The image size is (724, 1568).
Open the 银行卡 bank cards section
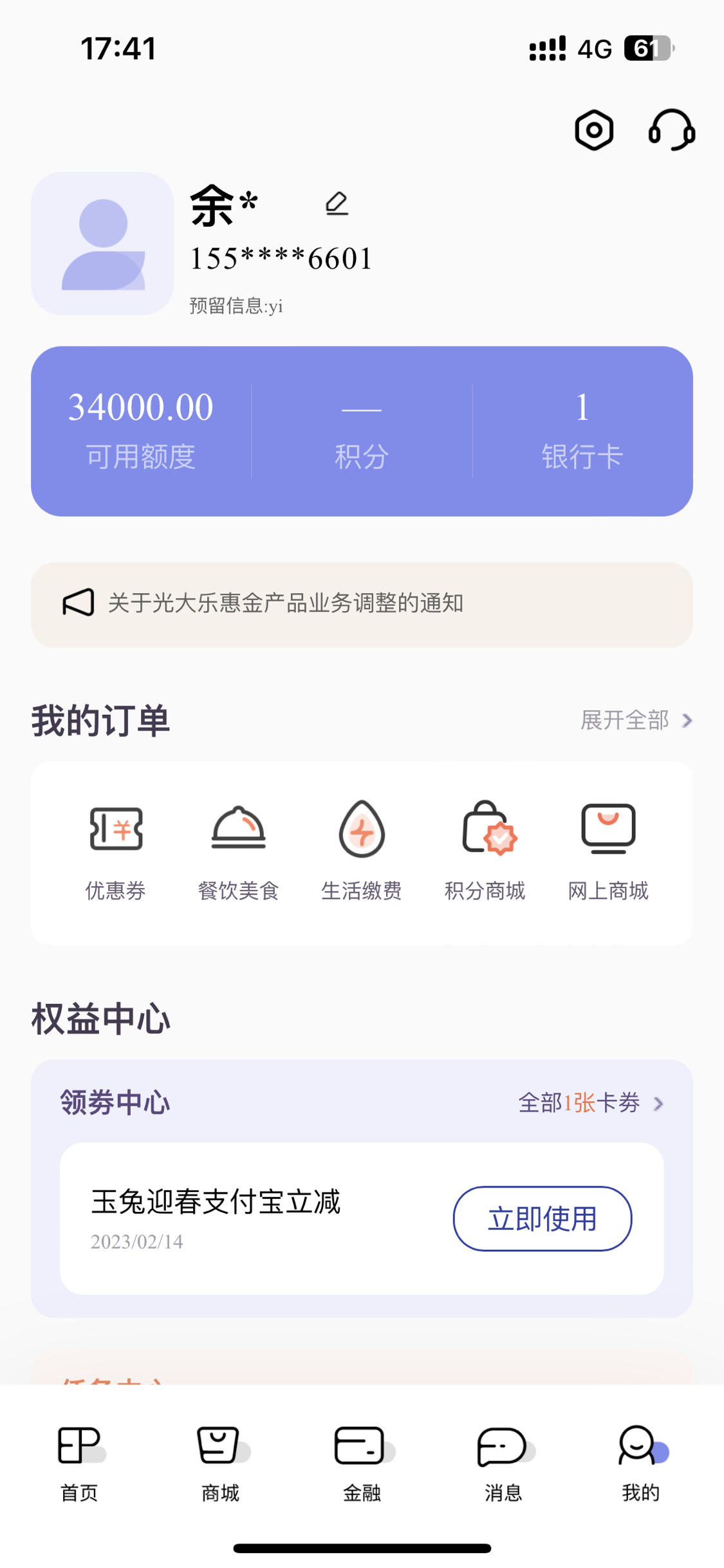582,431
